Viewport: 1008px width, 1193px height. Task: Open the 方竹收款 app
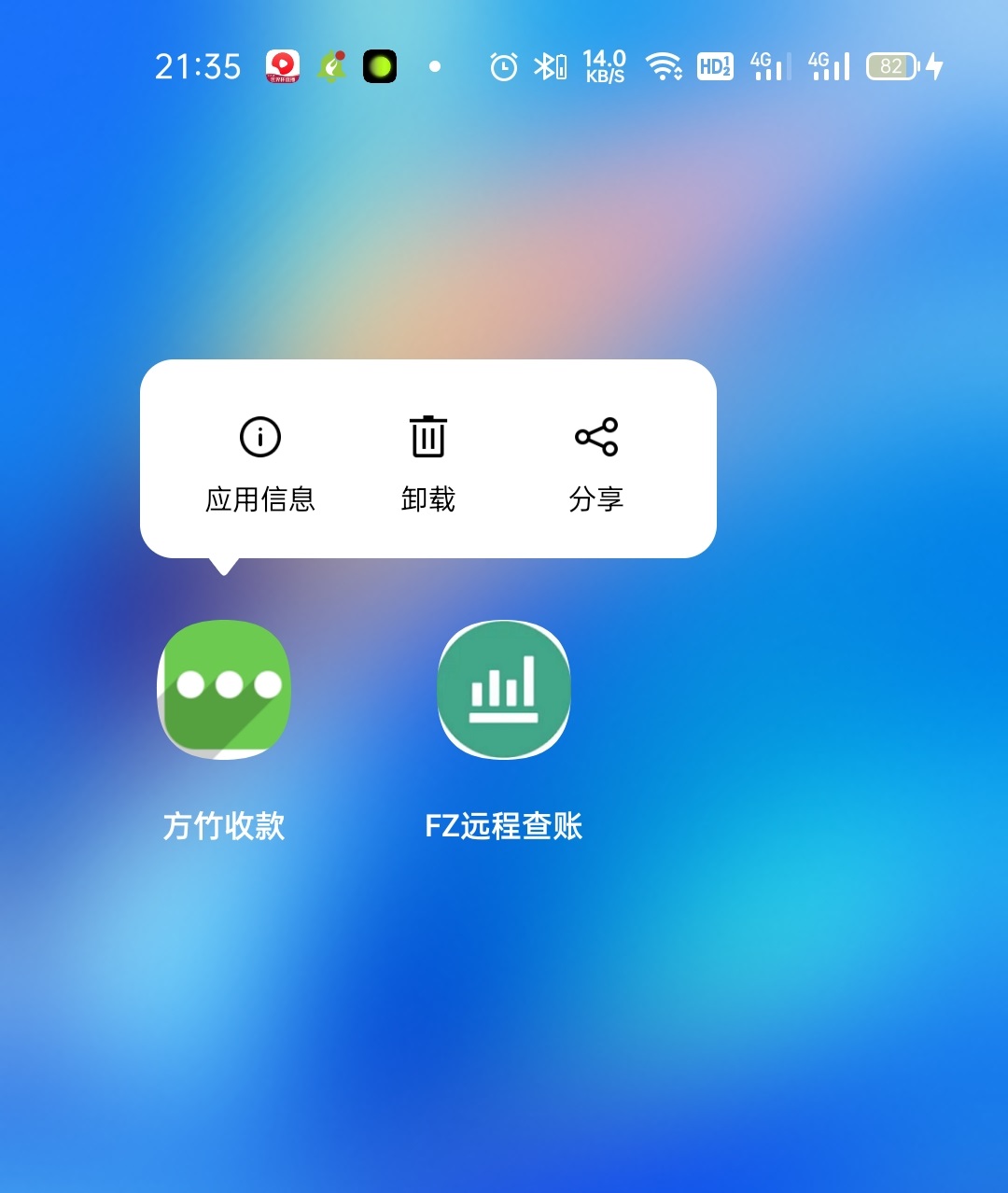tap(224, 690)
